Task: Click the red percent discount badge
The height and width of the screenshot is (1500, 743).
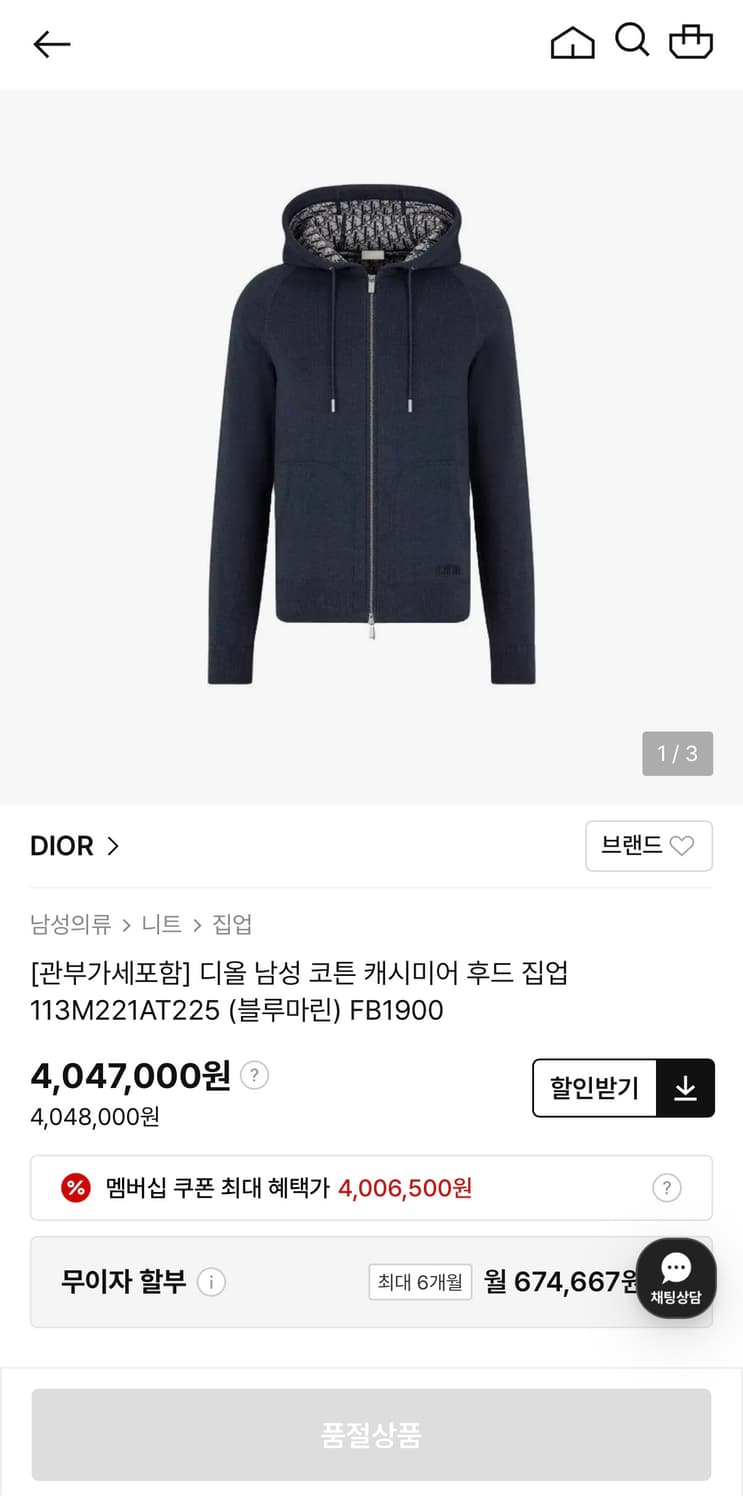Action: (x=77, y=1188)
